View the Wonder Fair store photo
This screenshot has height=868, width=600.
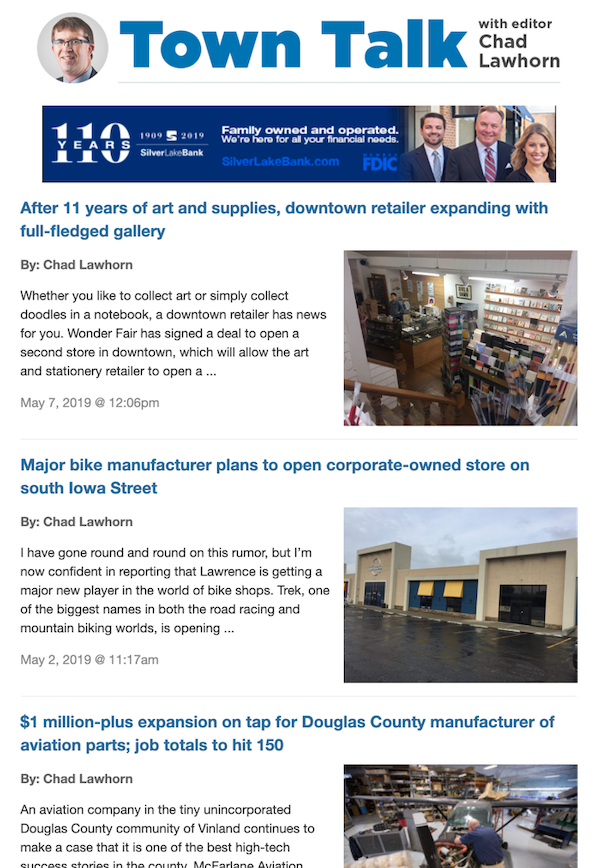[460, 337]
